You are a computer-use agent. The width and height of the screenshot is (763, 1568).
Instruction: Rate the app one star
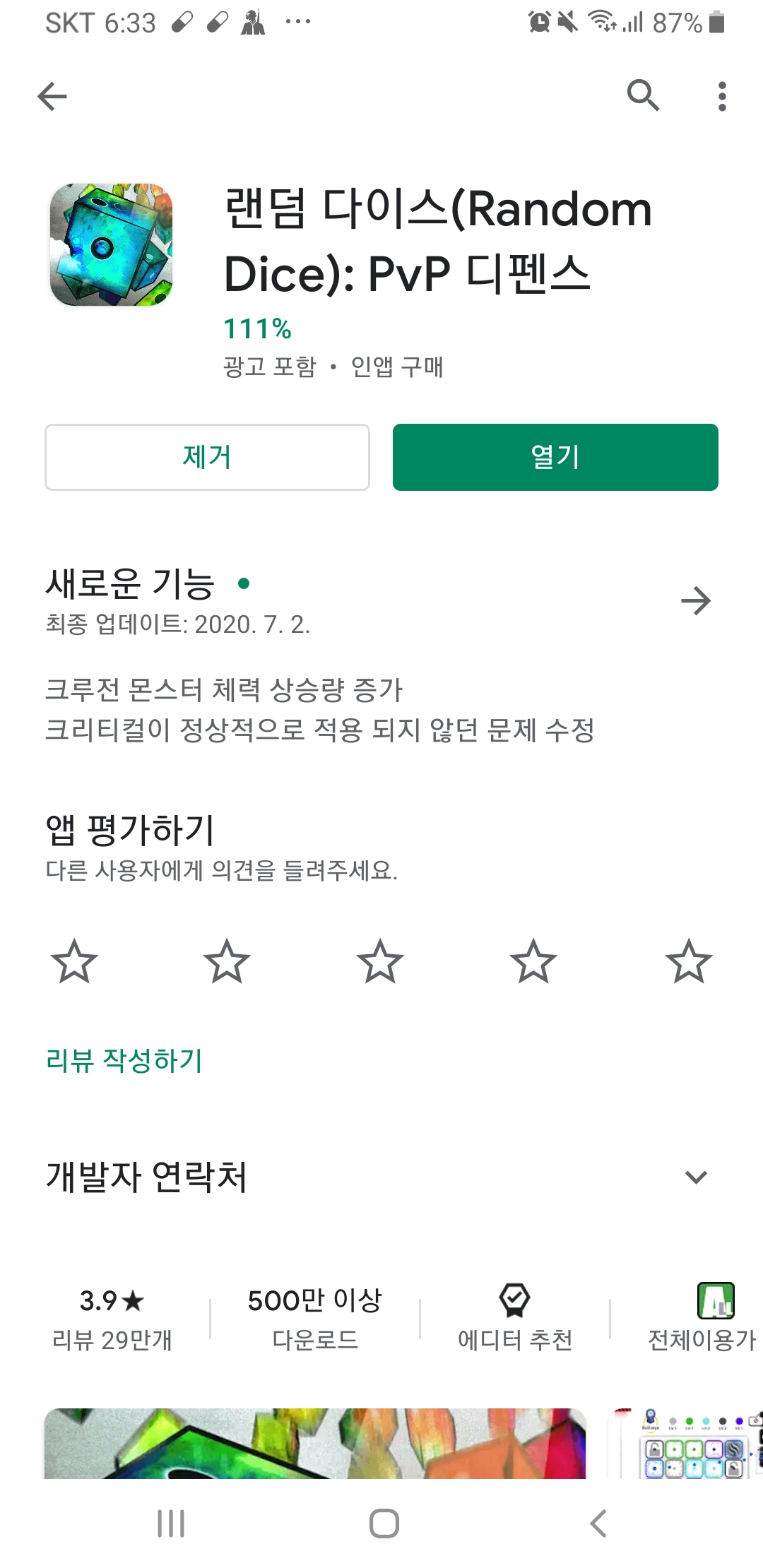[x=74, y=961]
